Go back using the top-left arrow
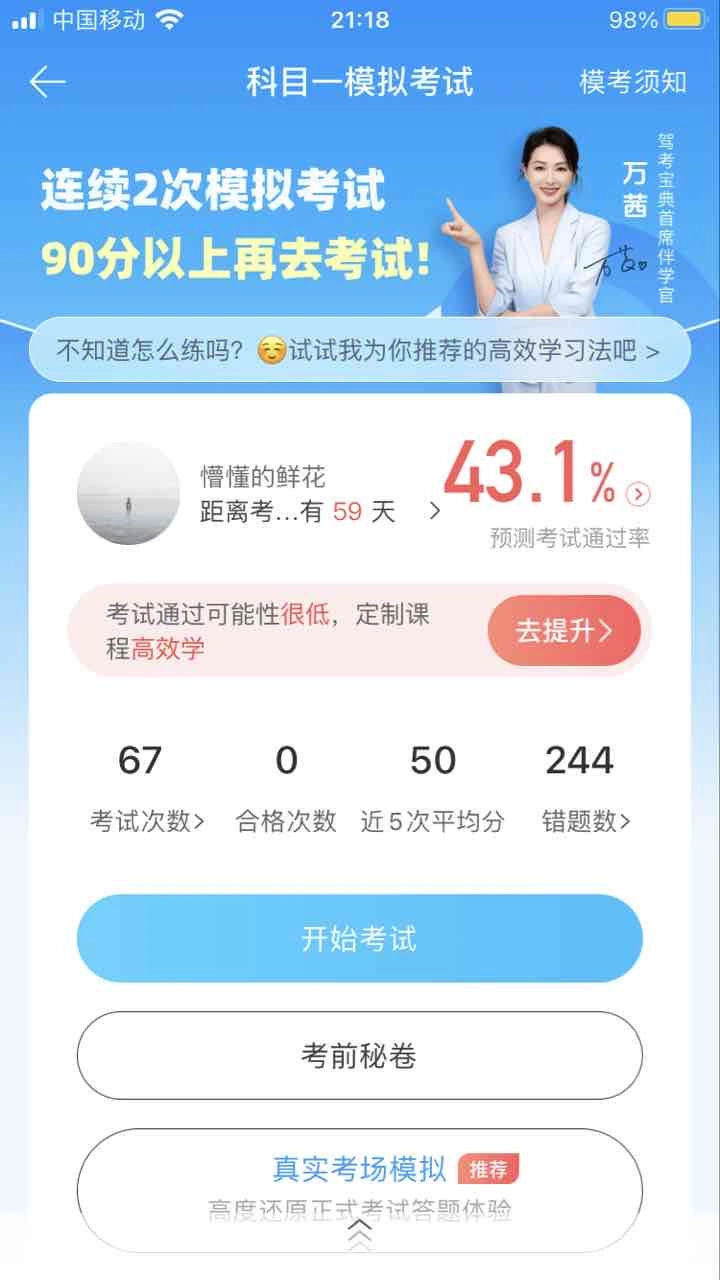The width and height of the screenshot is (720, 1280). (x=47, y=82)
